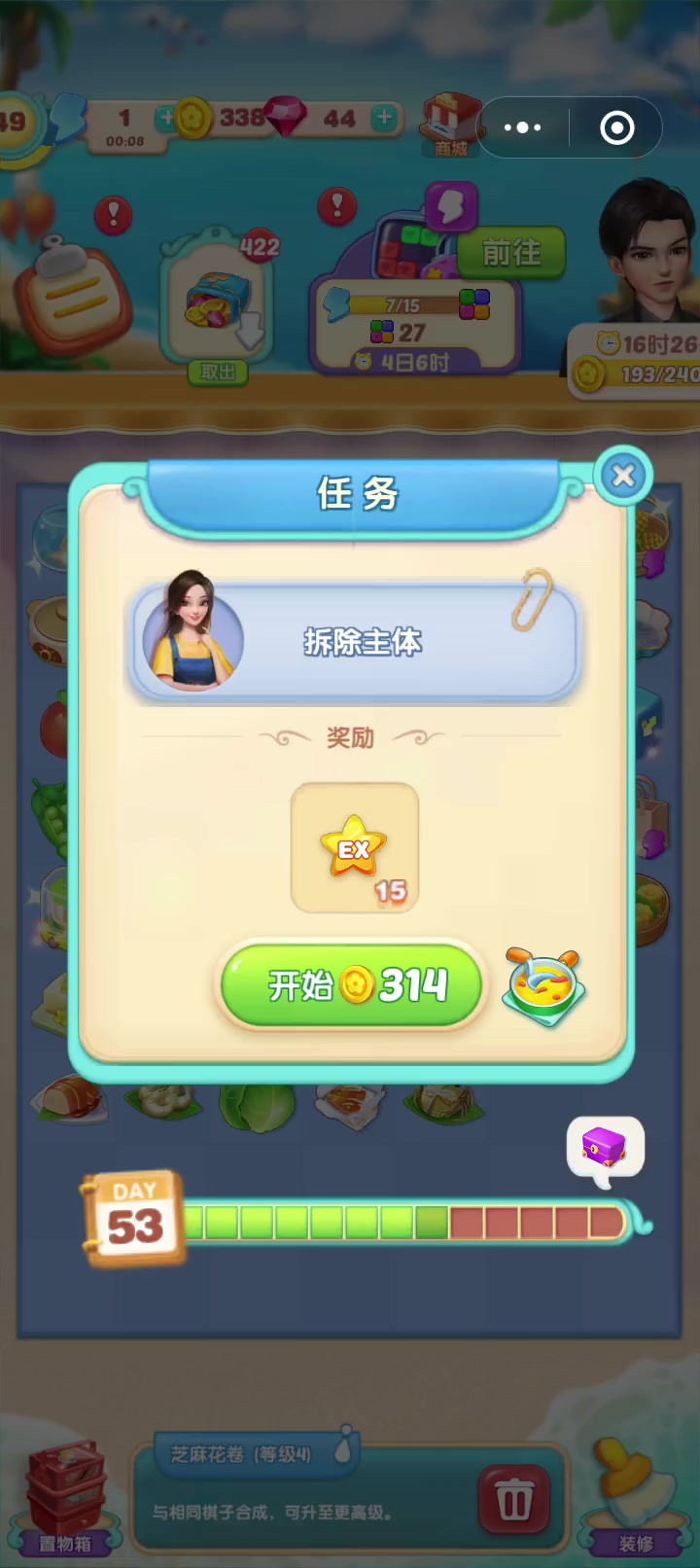Close the 任务 dialog
This screenshot has height=1568, width=700.
coord(623,475)
